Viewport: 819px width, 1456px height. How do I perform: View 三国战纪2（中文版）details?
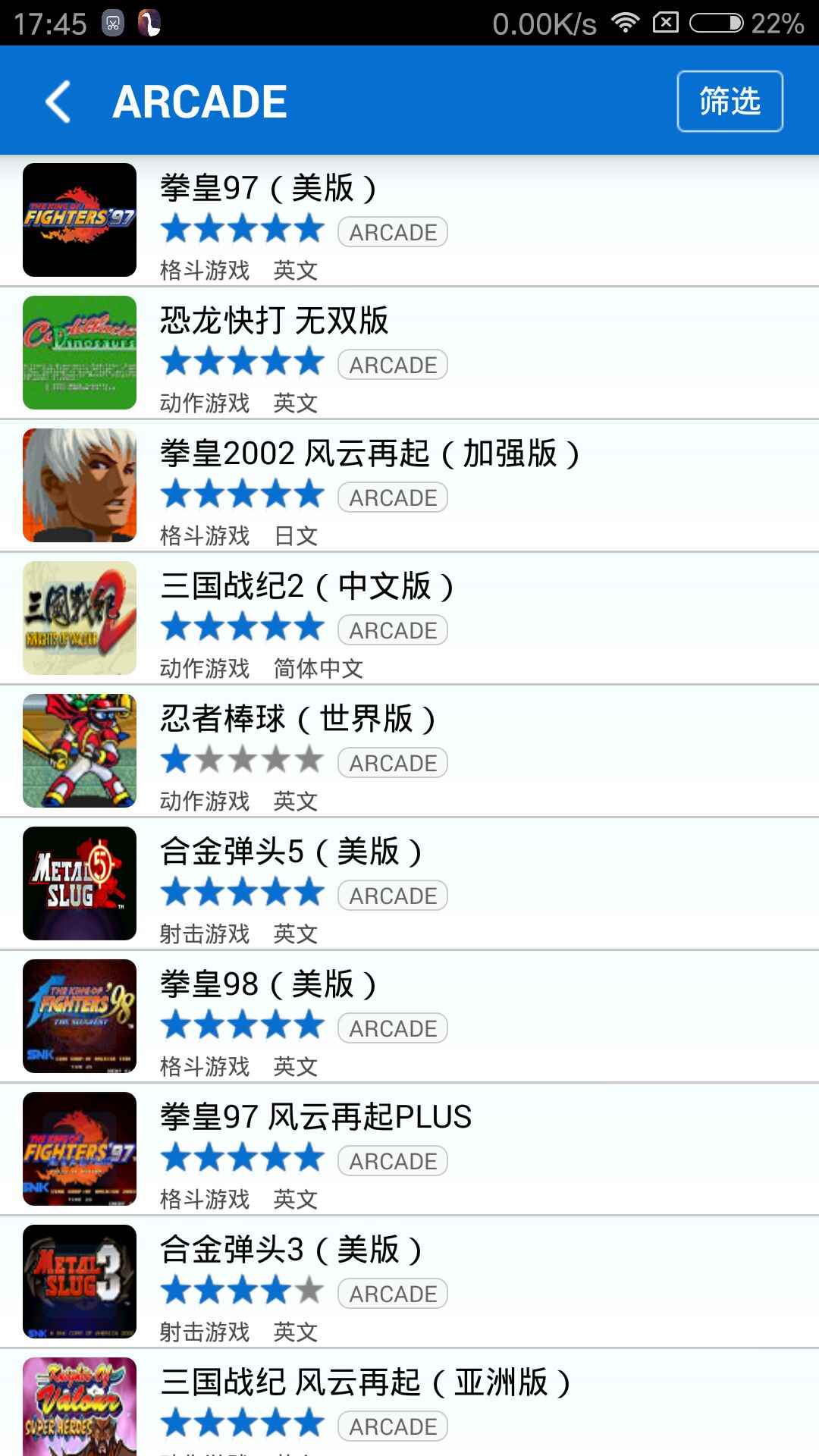click(x=409, y=618)
